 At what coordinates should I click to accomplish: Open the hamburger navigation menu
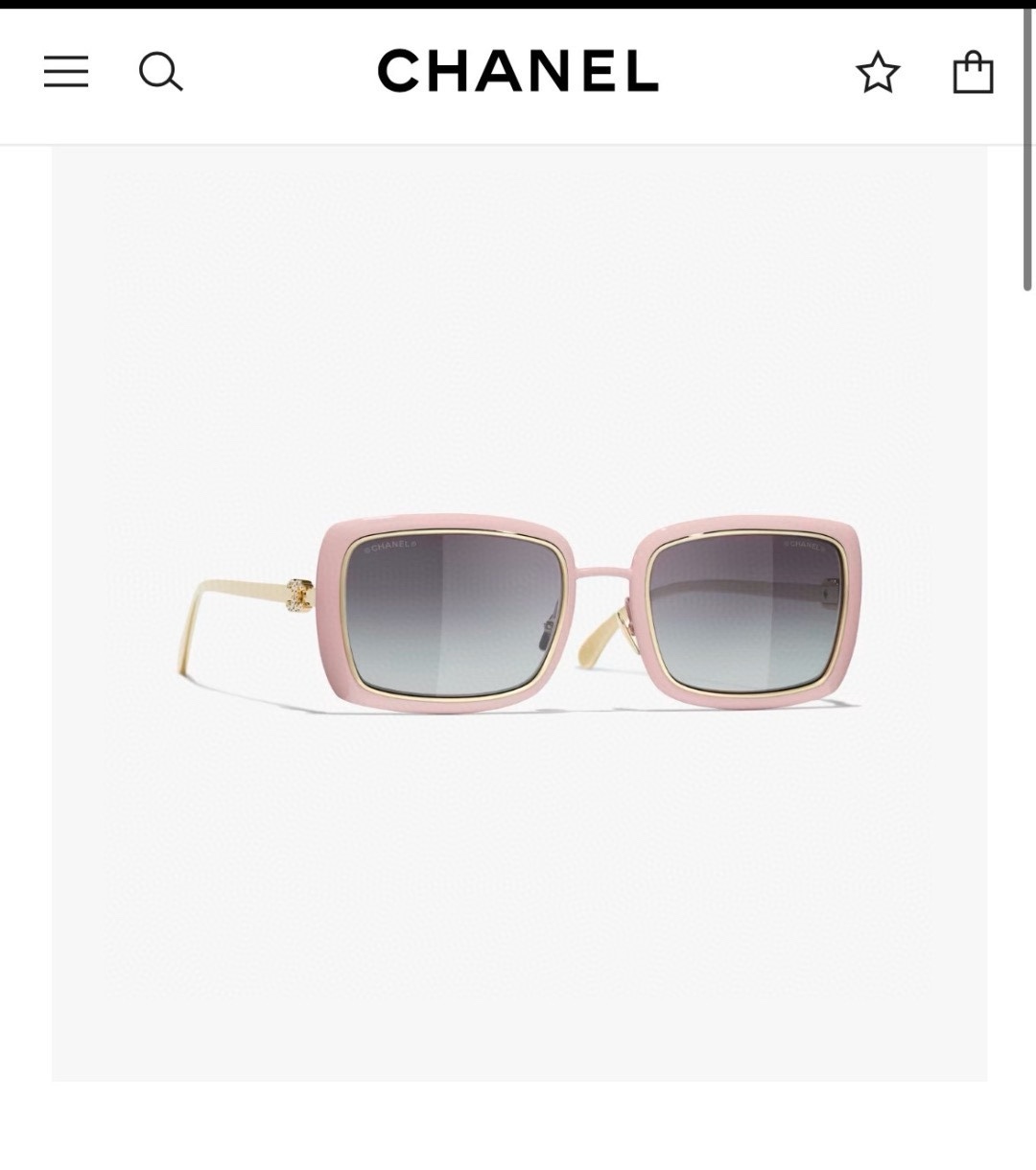(x=66, y=72)
